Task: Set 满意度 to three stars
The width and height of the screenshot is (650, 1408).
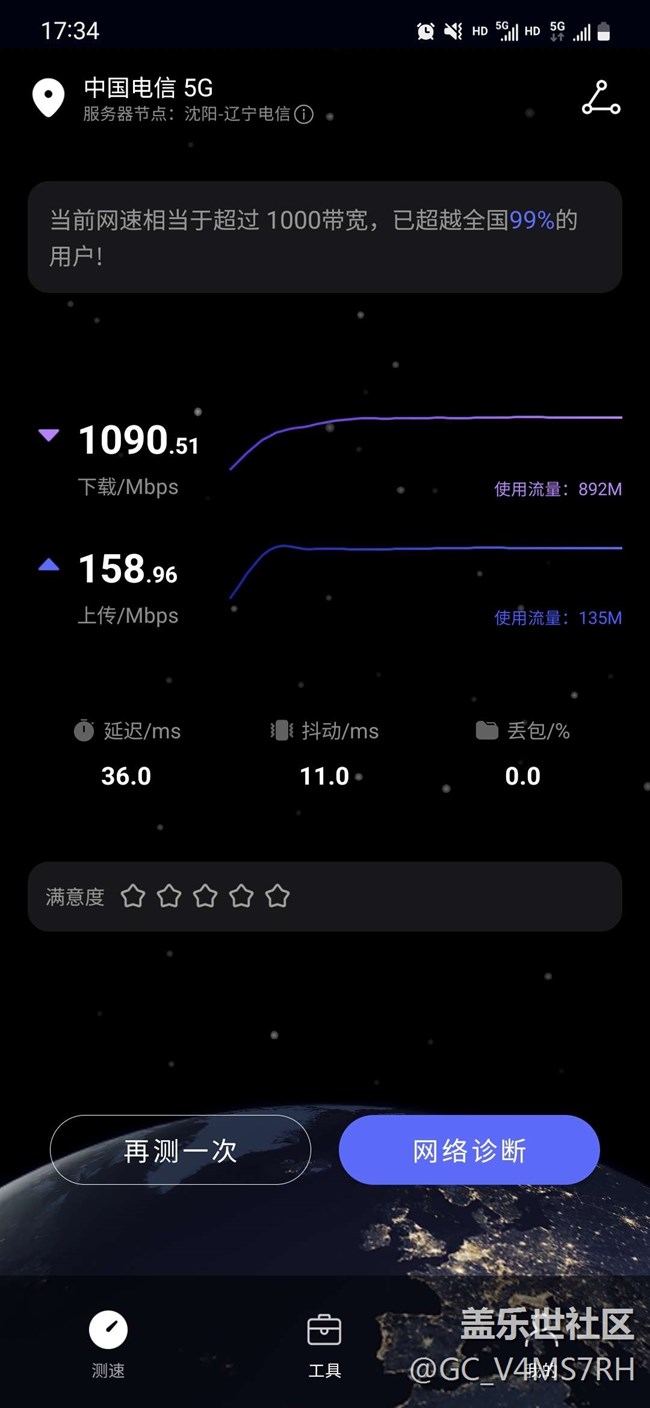Action: (205, 896)
